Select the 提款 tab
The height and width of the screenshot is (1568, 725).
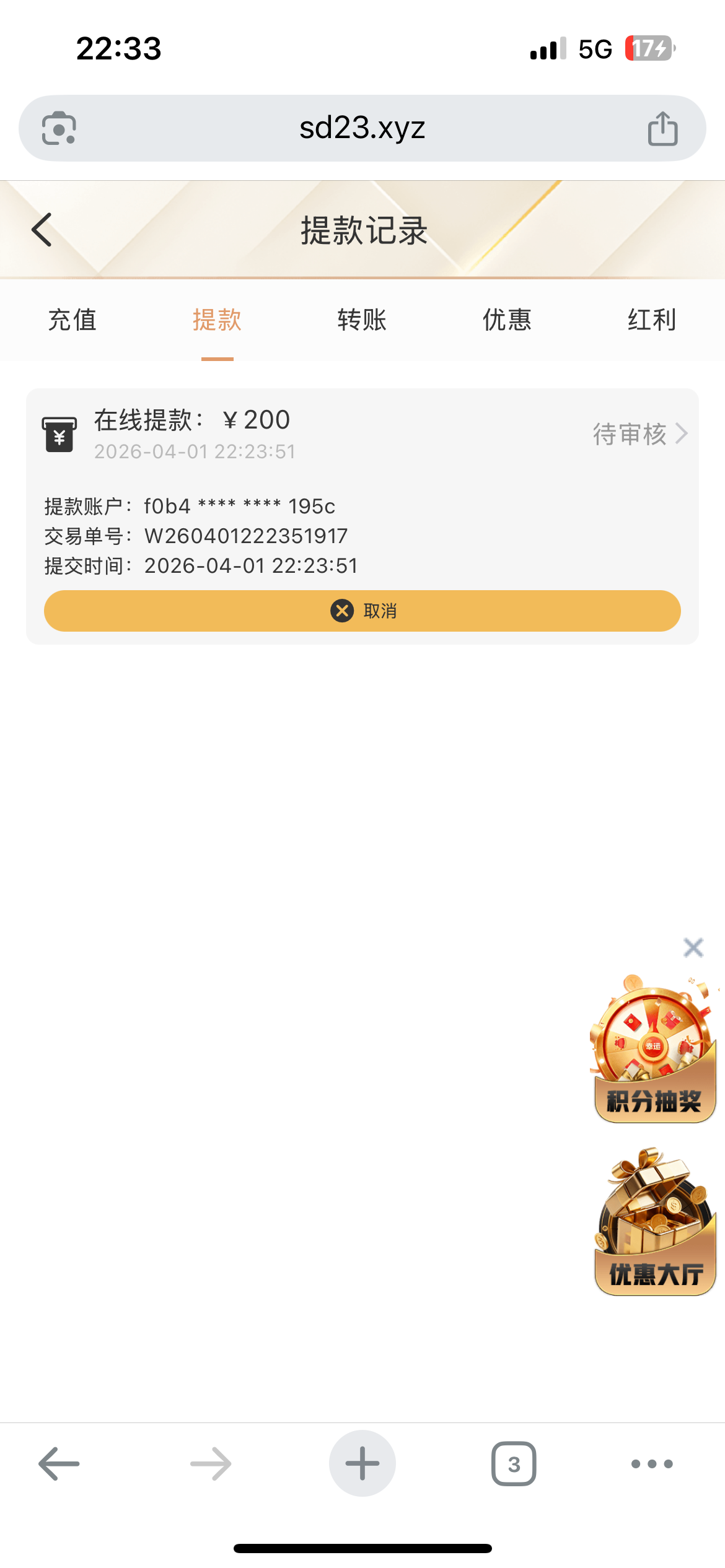pyautogui.click(x=217, y=320)
